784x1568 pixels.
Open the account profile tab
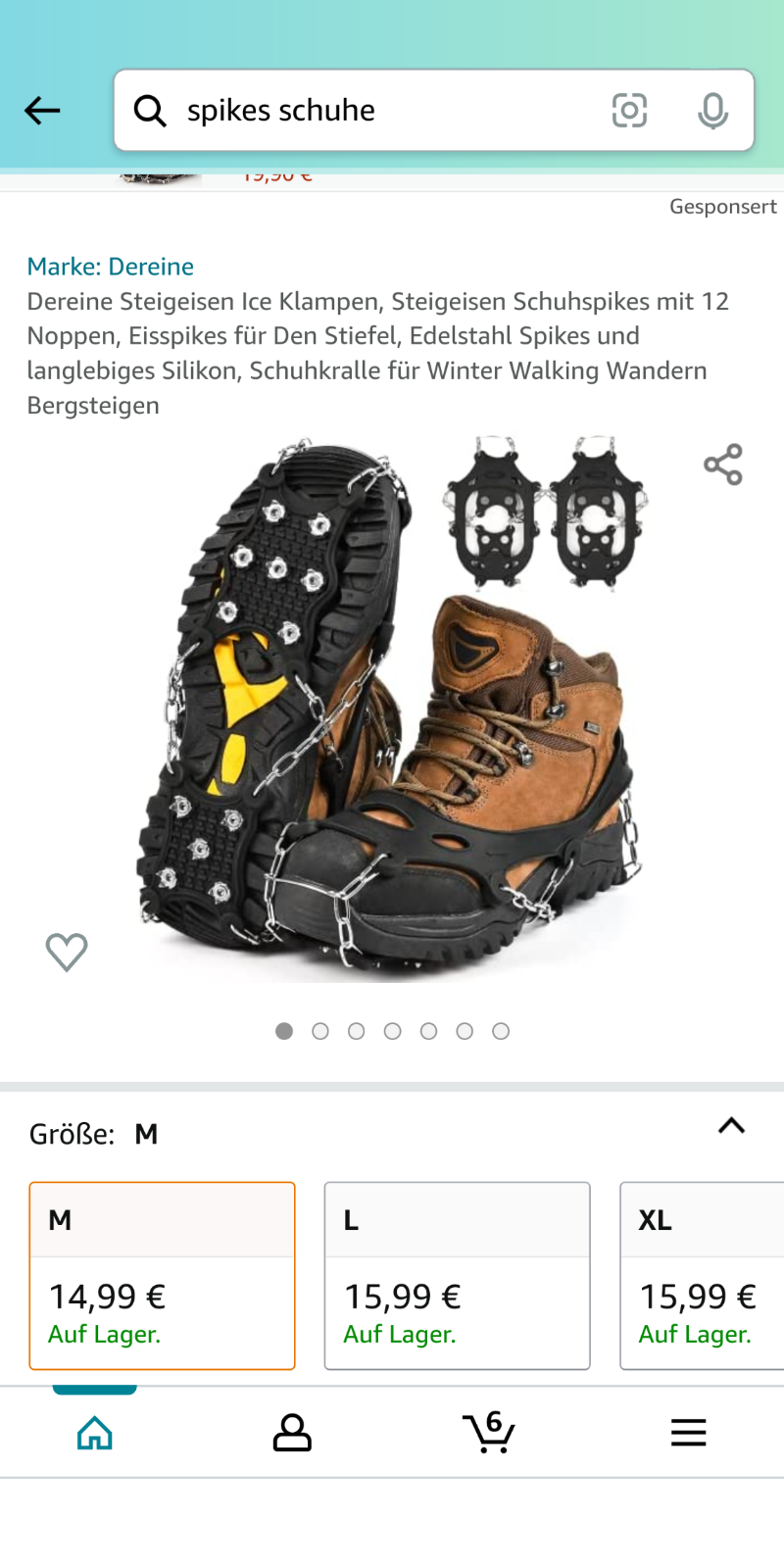coord(292,1433)
